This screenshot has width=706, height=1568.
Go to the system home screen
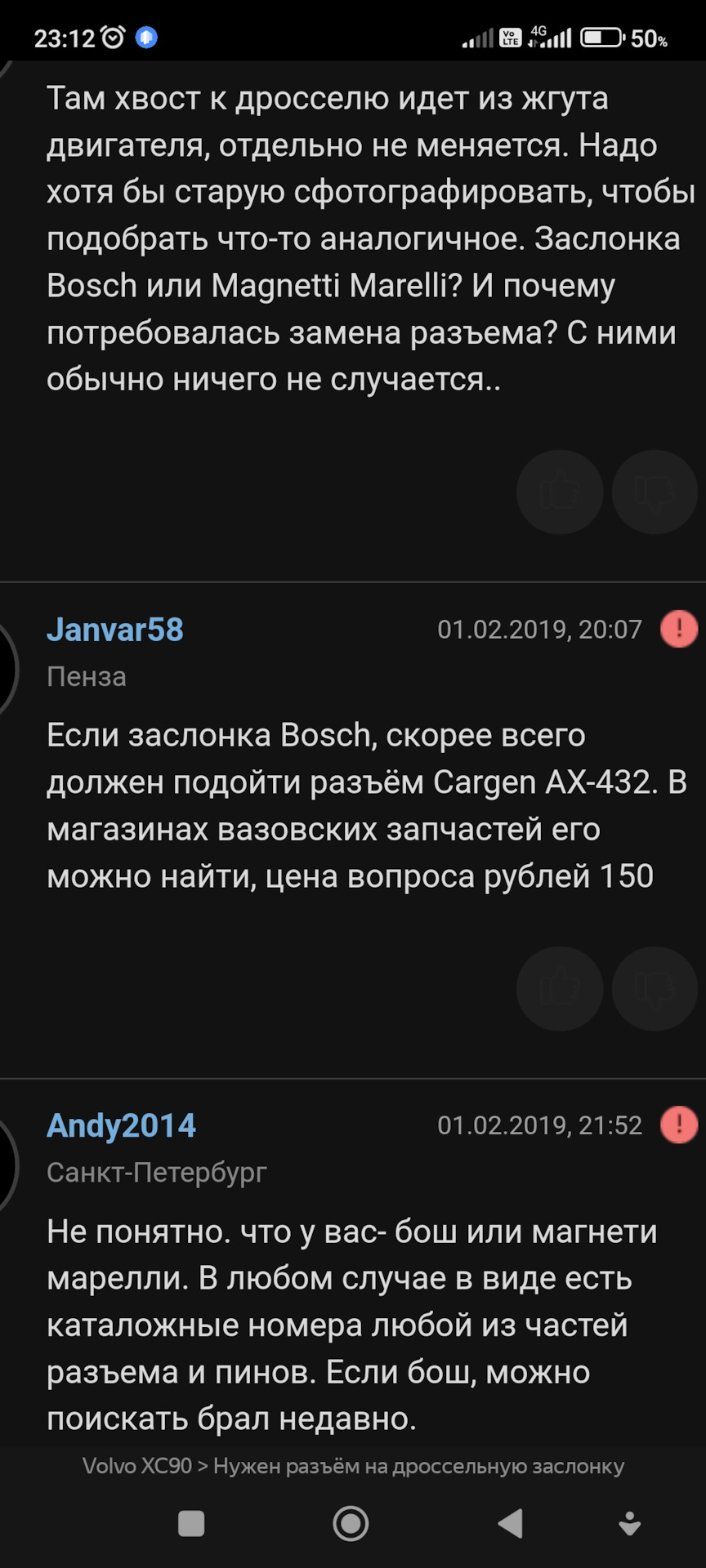tap(351, 1523)
